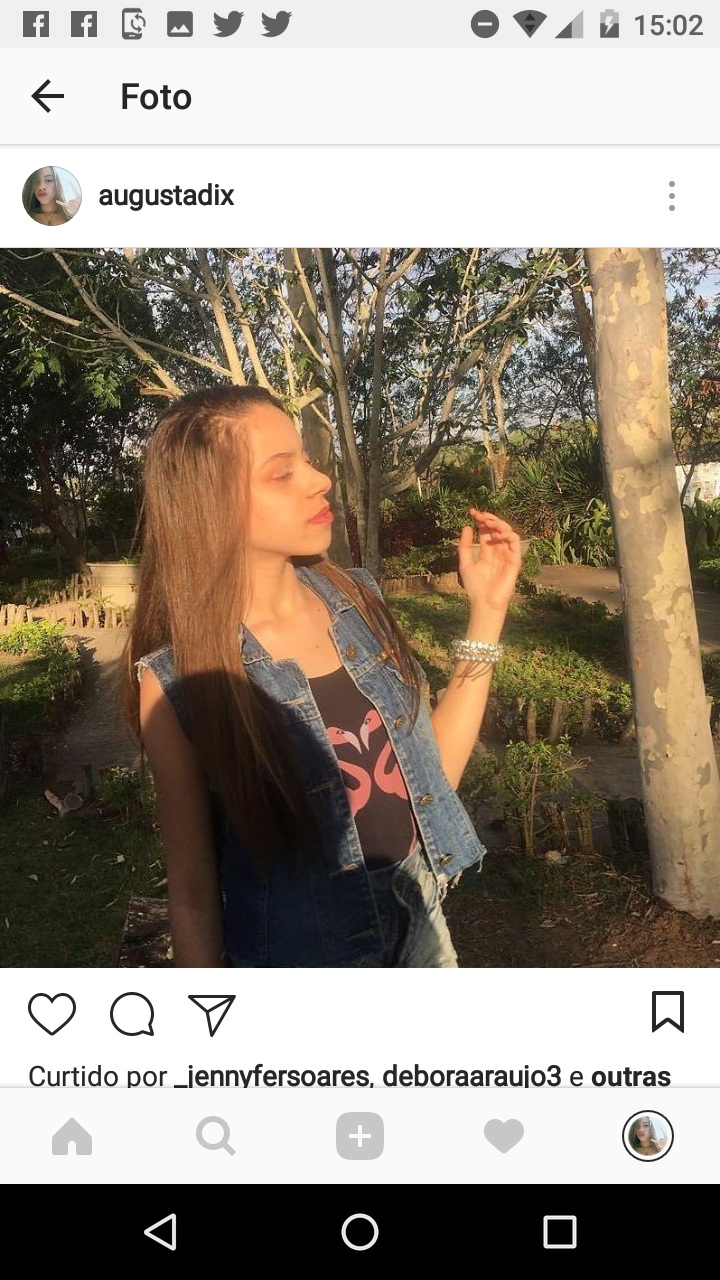This screenshot has width=720, height=1280.
Task: Tap the system home button
Action: tap(360, 1232)
